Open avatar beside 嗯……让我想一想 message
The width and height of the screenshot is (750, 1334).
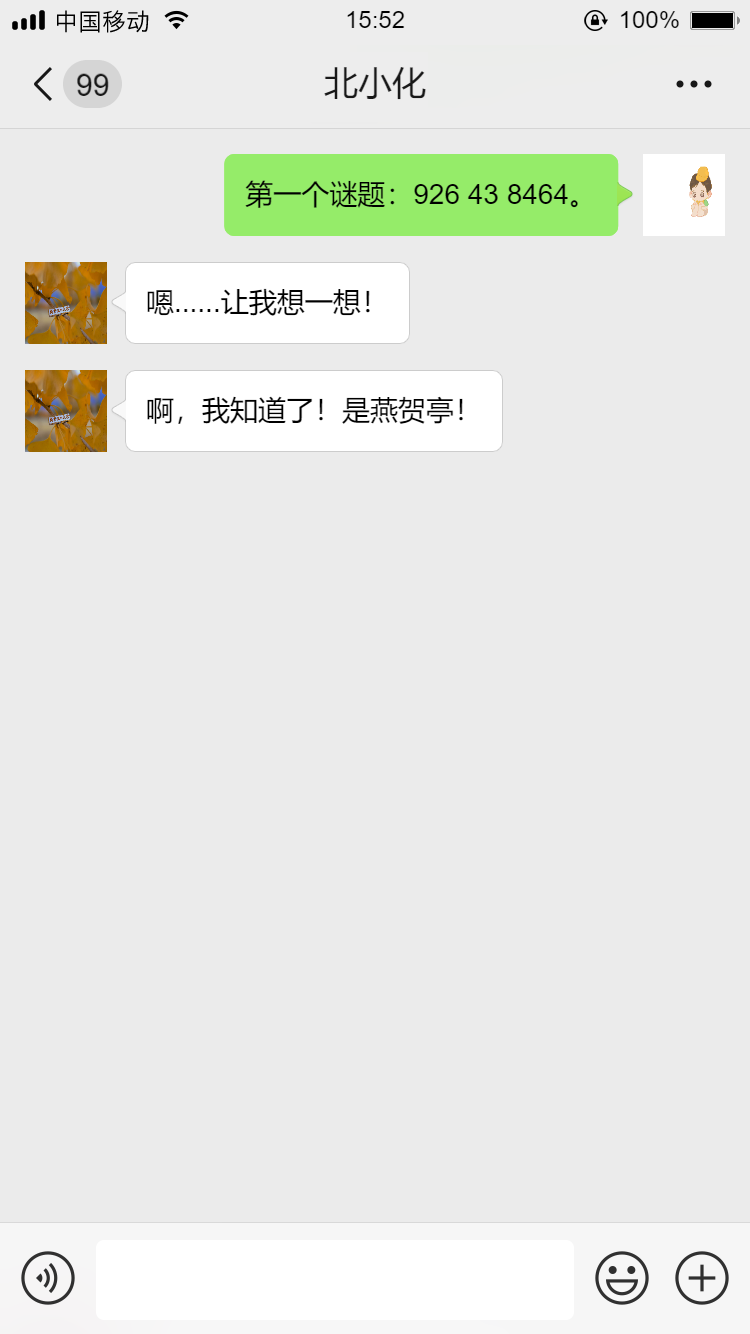click(66, 303)
